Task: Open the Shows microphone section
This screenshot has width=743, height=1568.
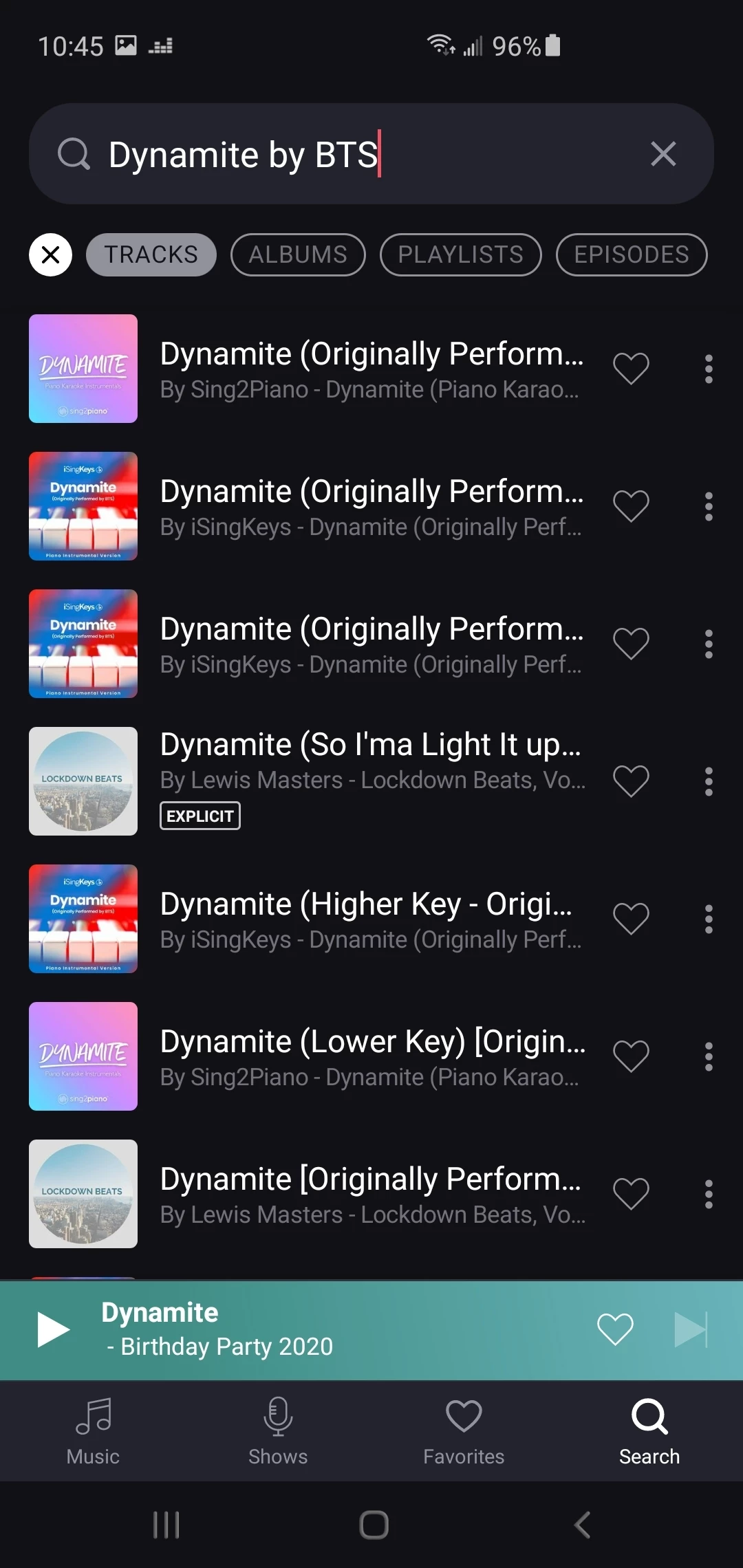Action: click(x=277, y=1430)
